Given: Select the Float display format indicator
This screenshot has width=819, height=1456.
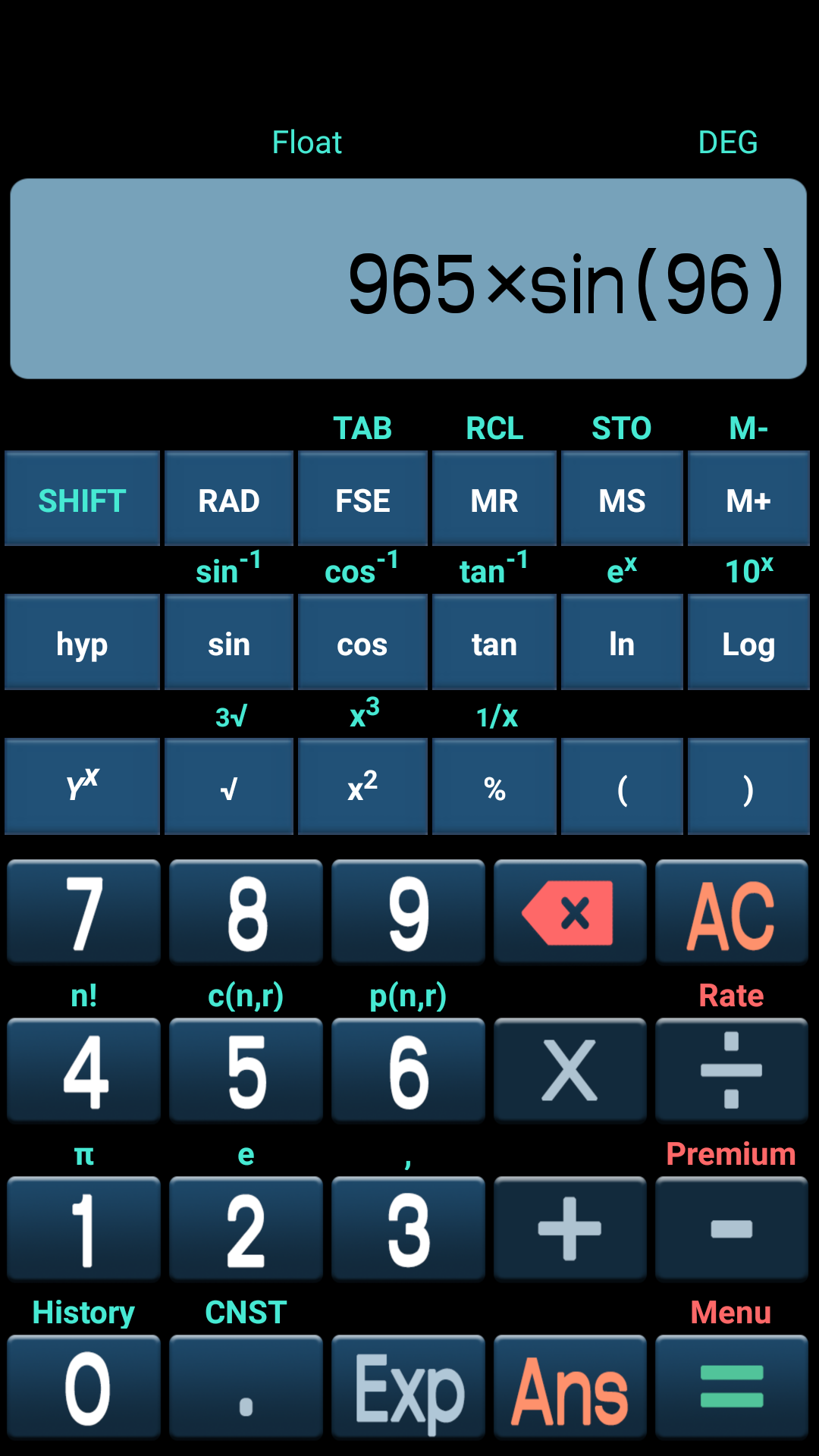Looking at the screenshot, I should [x=306, y=142].
